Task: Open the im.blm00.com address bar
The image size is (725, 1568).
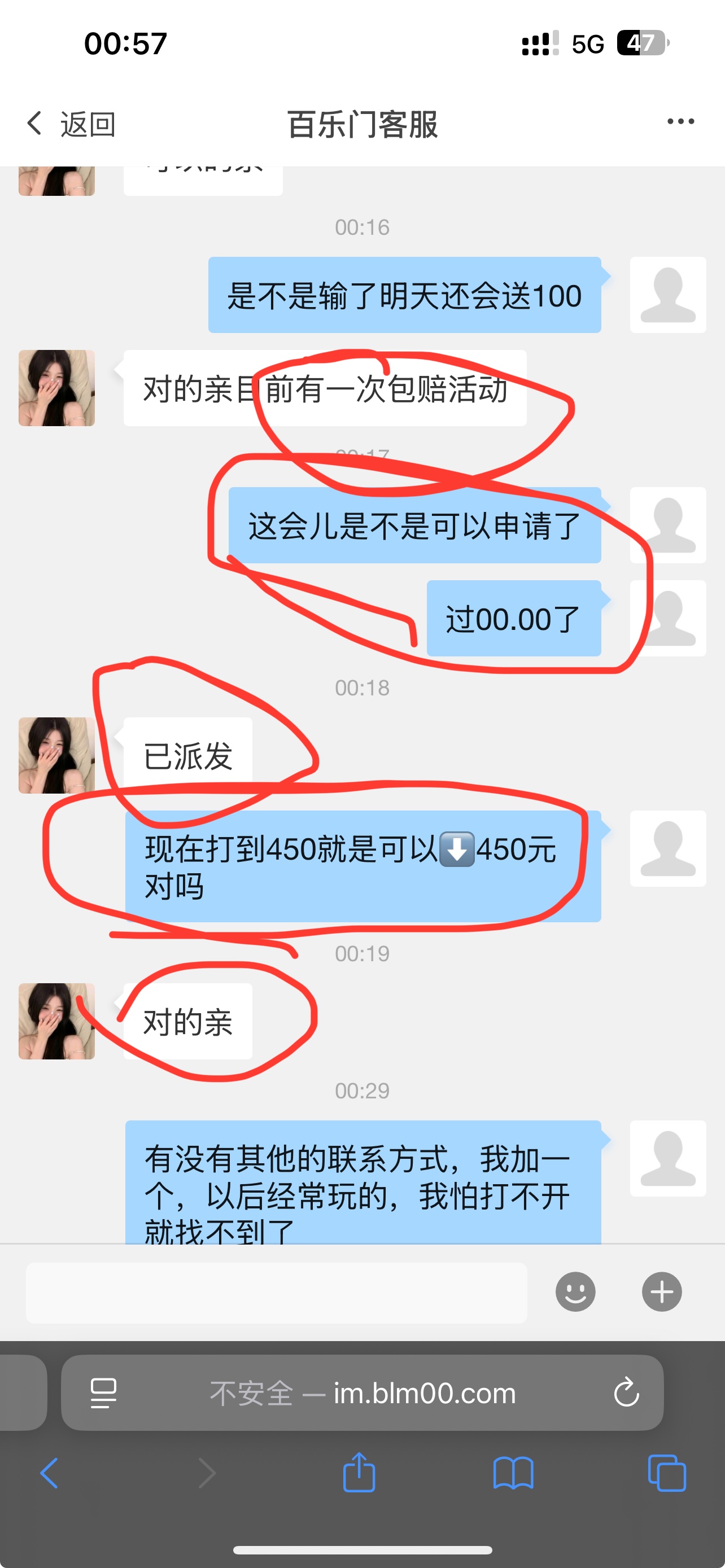Action: pyautogui.click(x=361, y=1392)
